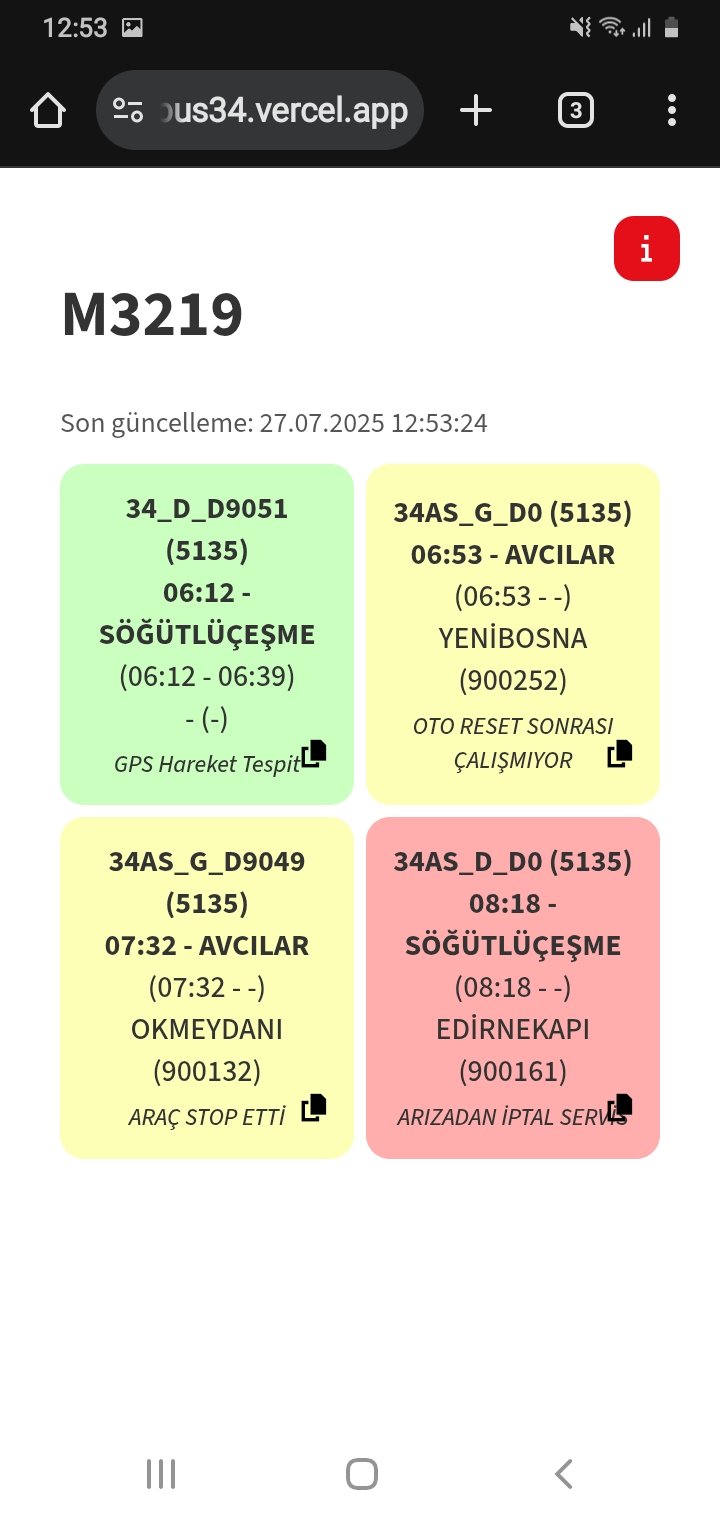Copy the 08:18 Edirnekapı card details

tap(620, 1108)
